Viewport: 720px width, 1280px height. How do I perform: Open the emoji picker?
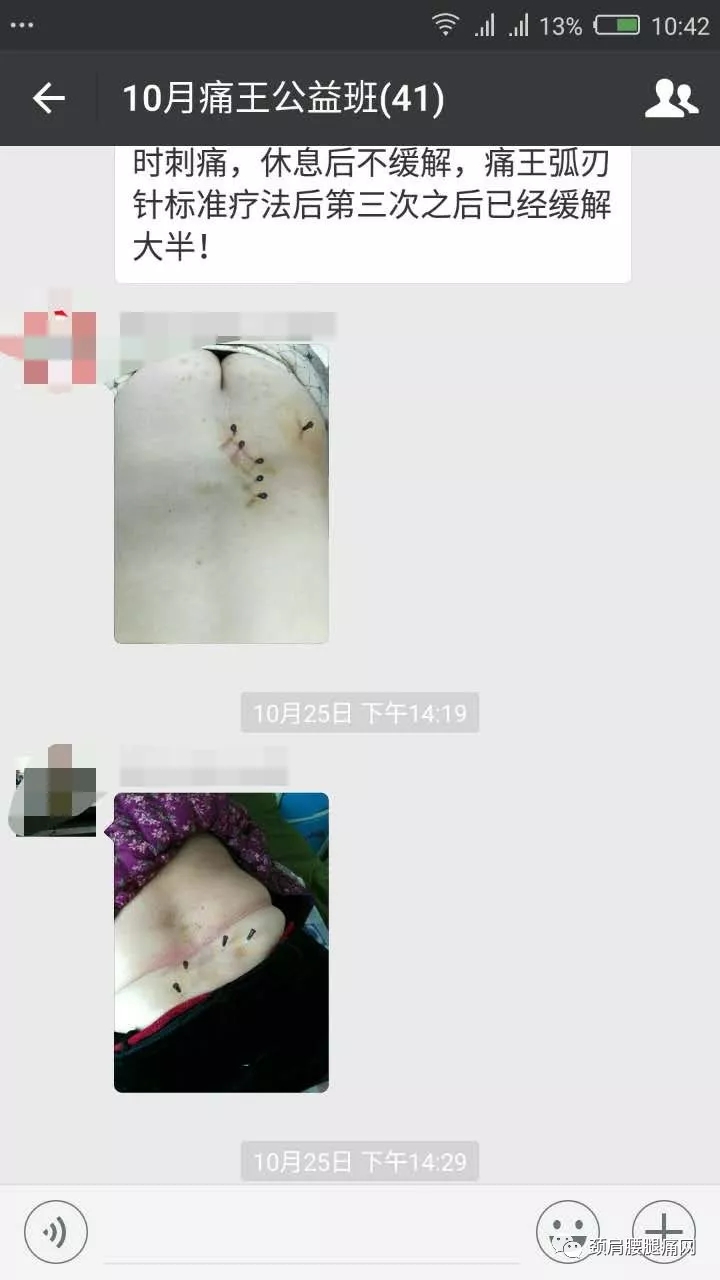click(x=568, y=1231)
